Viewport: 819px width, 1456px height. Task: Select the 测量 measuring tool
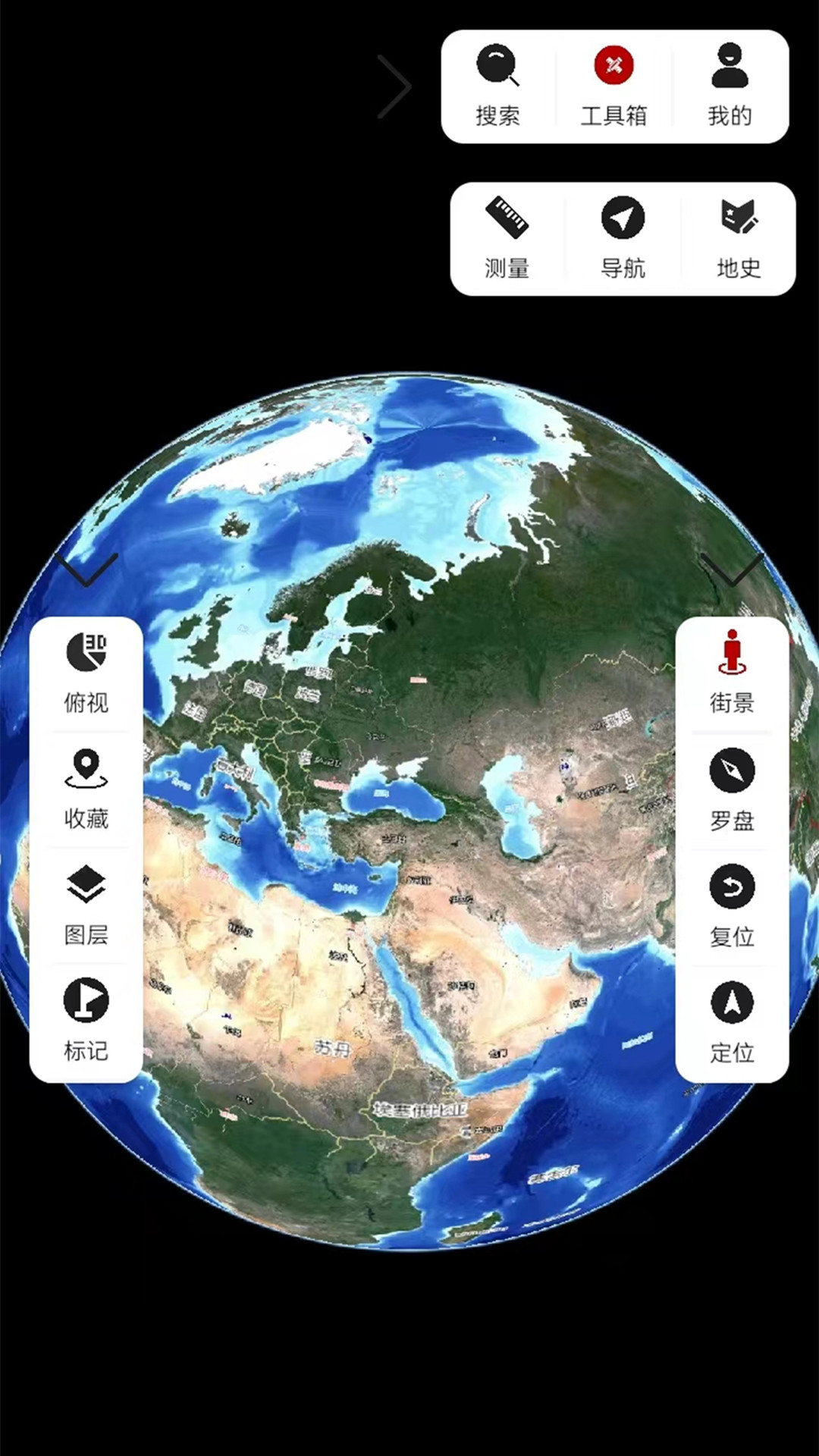(x=507, y=239)
